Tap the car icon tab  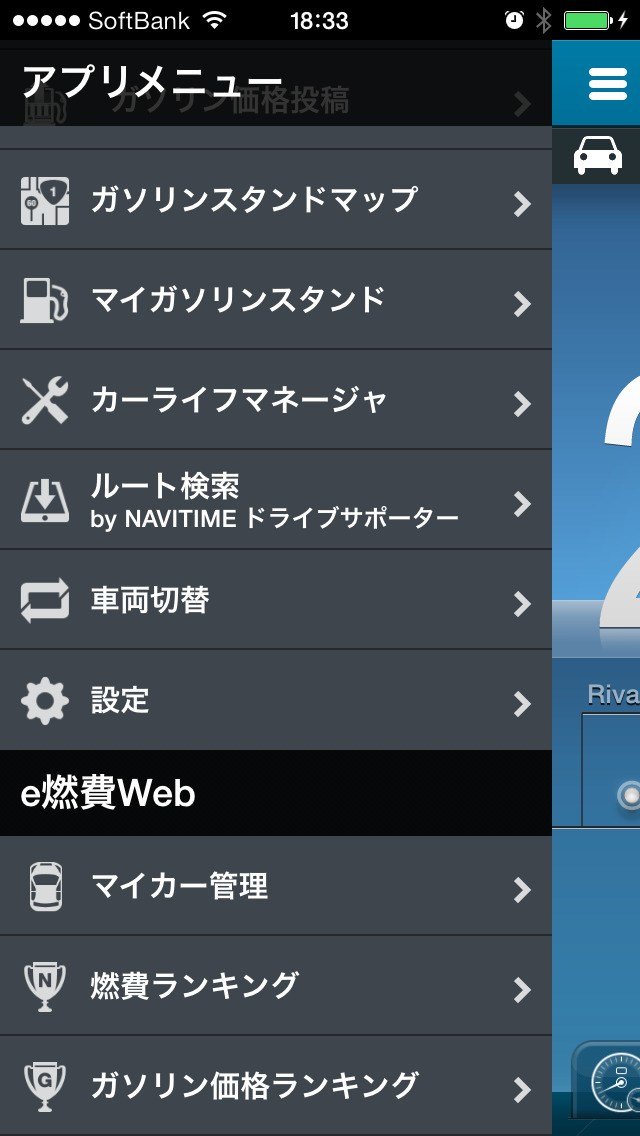pyautogui.click(x=597, y=157)
